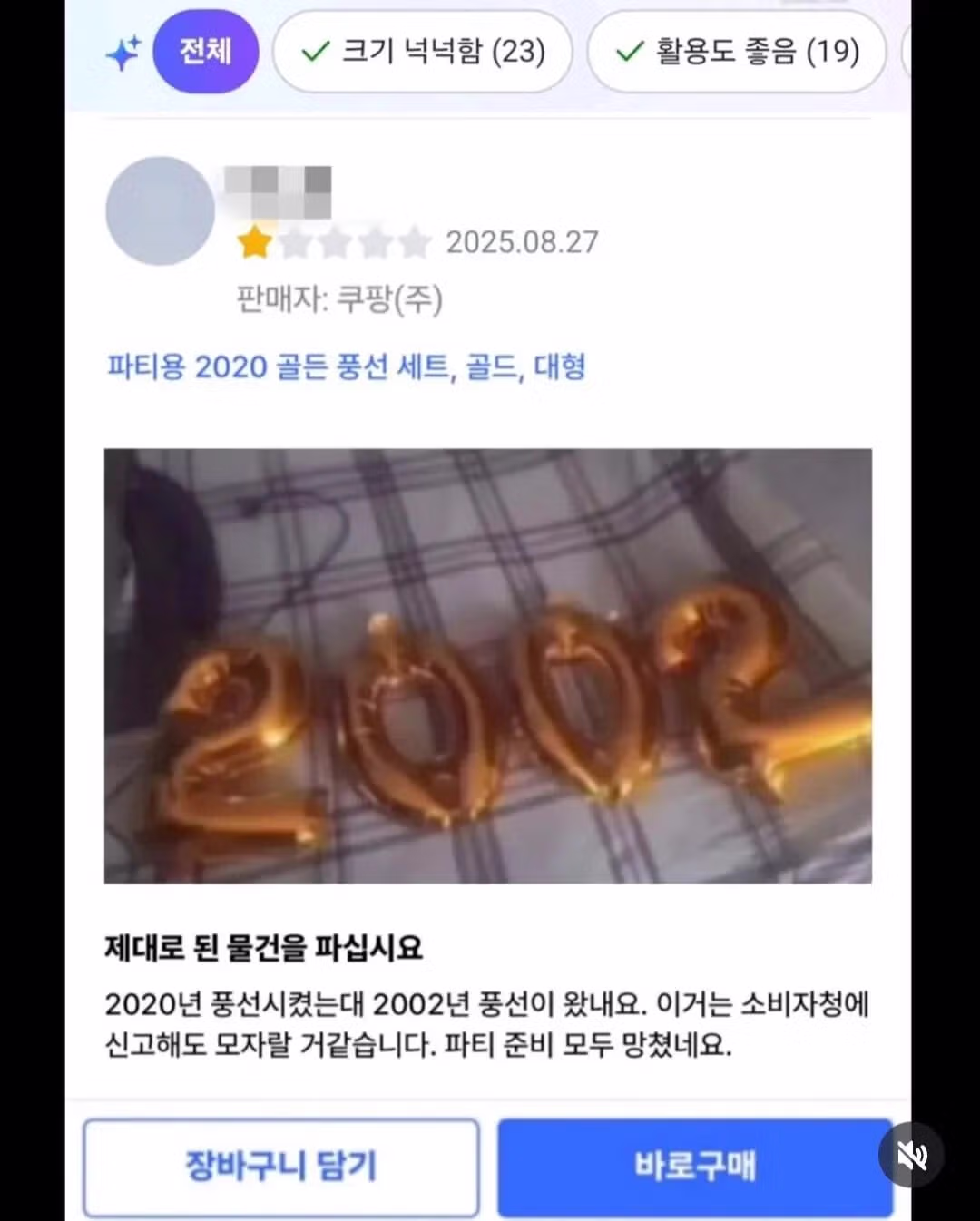Open the reviewer's profile avatar
The width and height of the screenshot is (980, 1221).
[x=160, y=210]
